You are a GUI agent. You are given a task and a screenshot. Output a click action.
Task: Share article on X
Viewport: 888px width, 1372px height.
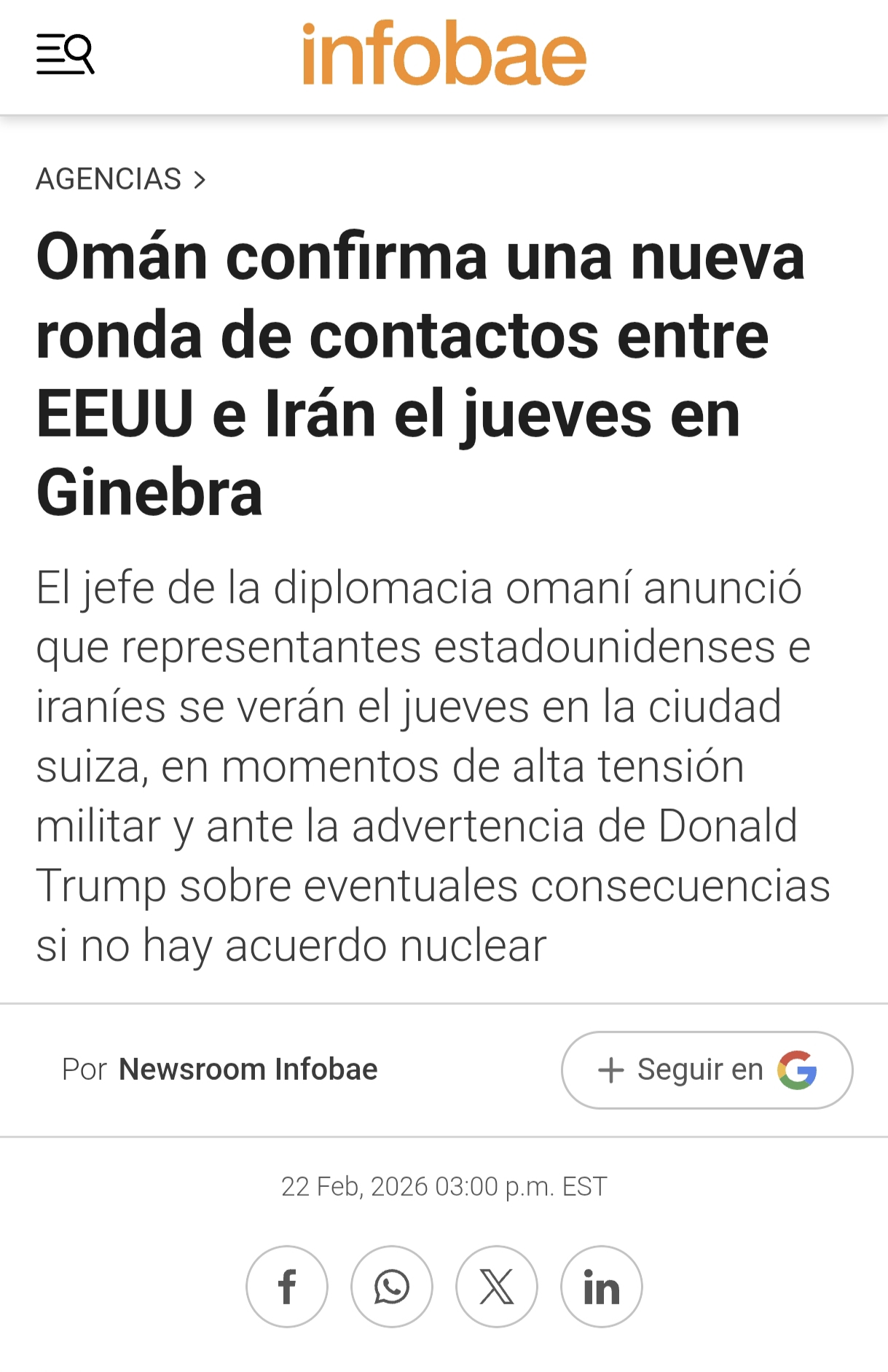point(497,1286)
